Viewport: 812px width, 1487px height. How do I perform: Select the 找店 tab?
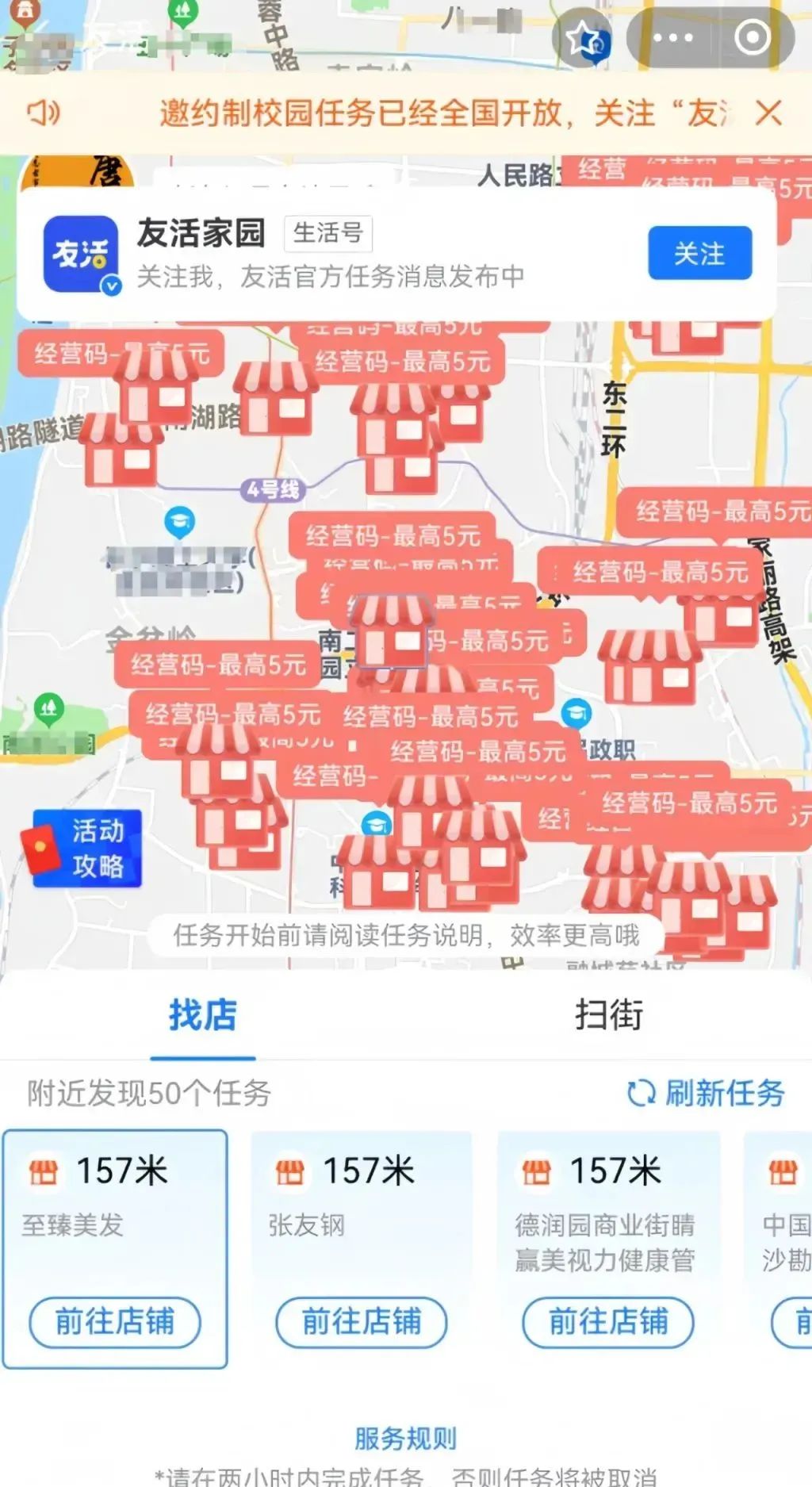pyautogui.click(x=203, y=1015)
